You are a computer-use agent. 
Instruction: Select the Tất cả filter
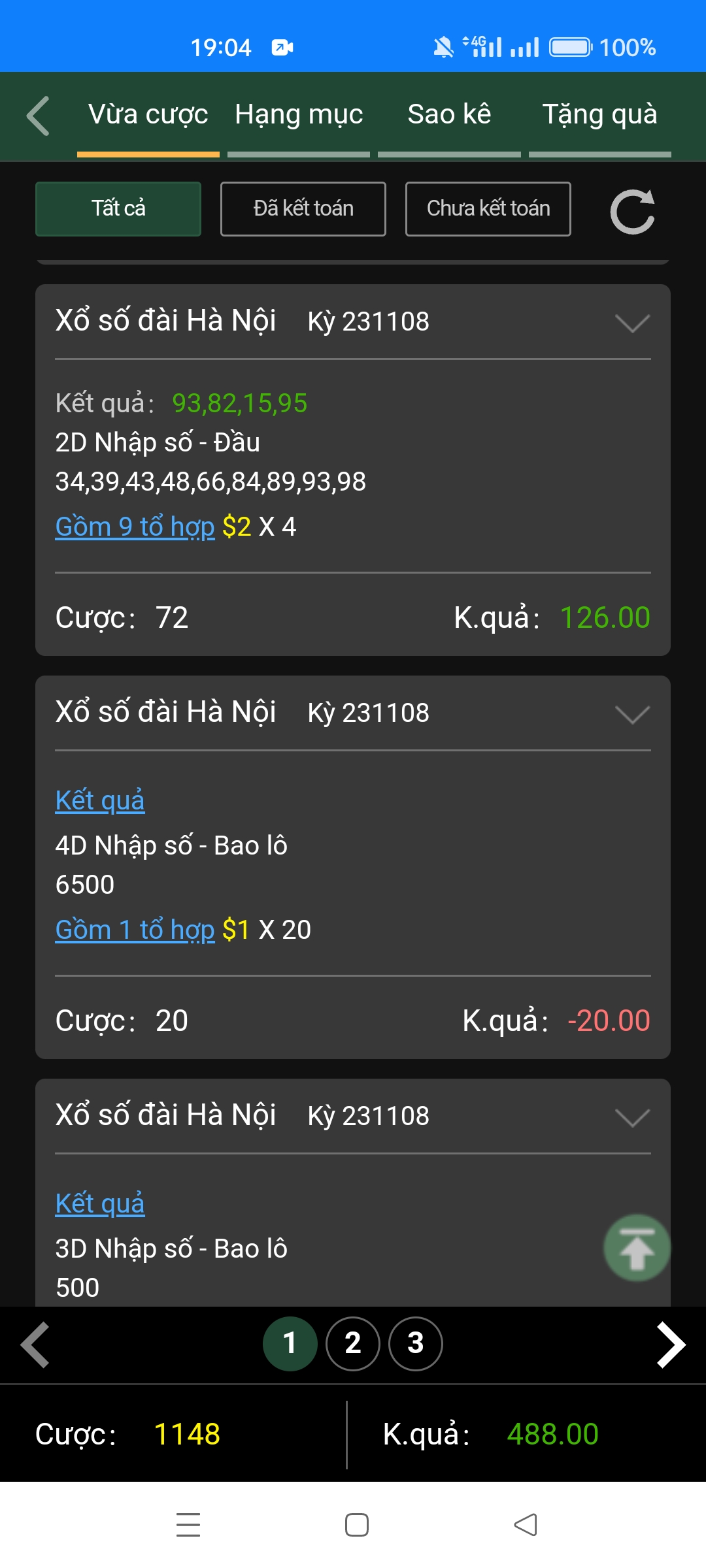(x=118, y=209)
